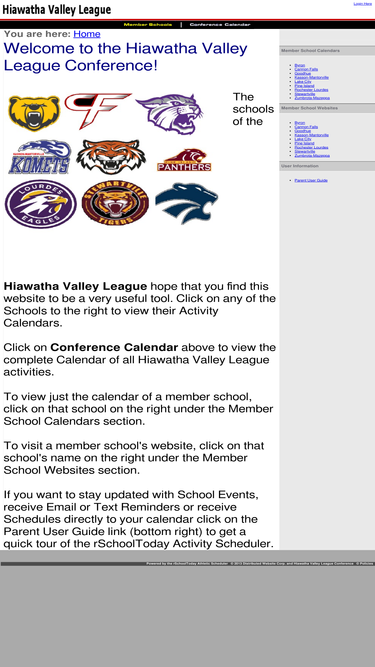
Task: Switch to Conference Calendar
Action: (x=220, y=25)
